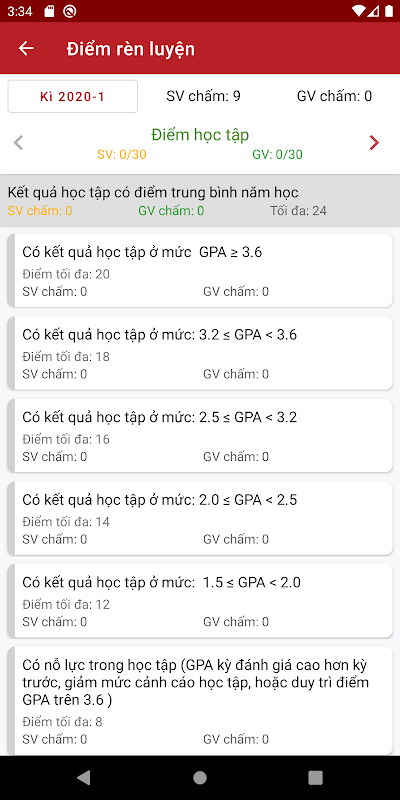Go back using the top-left arrow
The height and width of the screenshot is (800, 400).
pyautogui.click(x=26, y=48)
